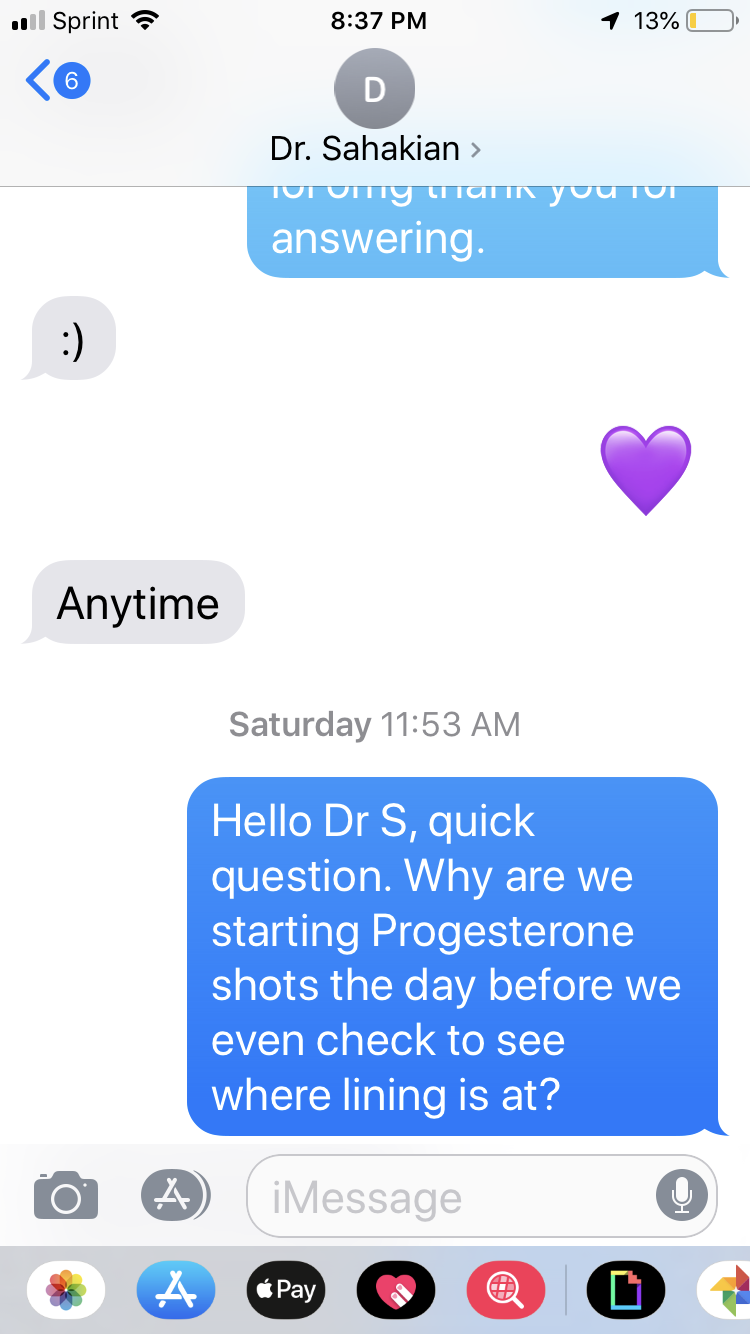Open the colorful pinwheel app in strip
Screen dimensions: 750x1334
(x=727, y=1290)
